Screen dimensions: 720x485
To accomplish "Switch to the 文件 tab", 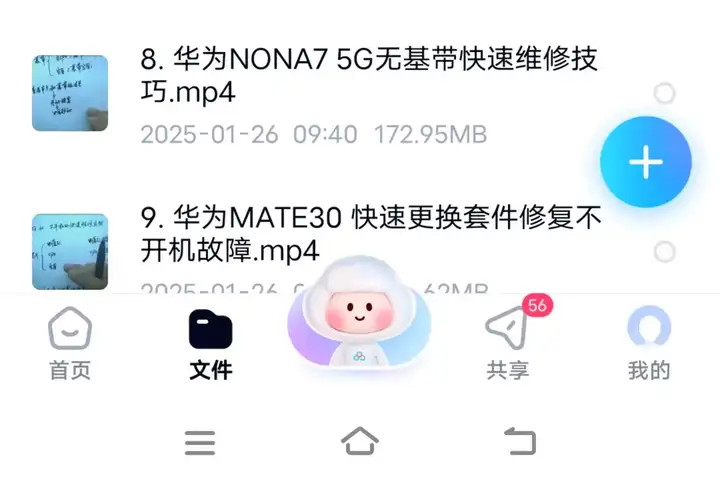I will coord(210,344).
